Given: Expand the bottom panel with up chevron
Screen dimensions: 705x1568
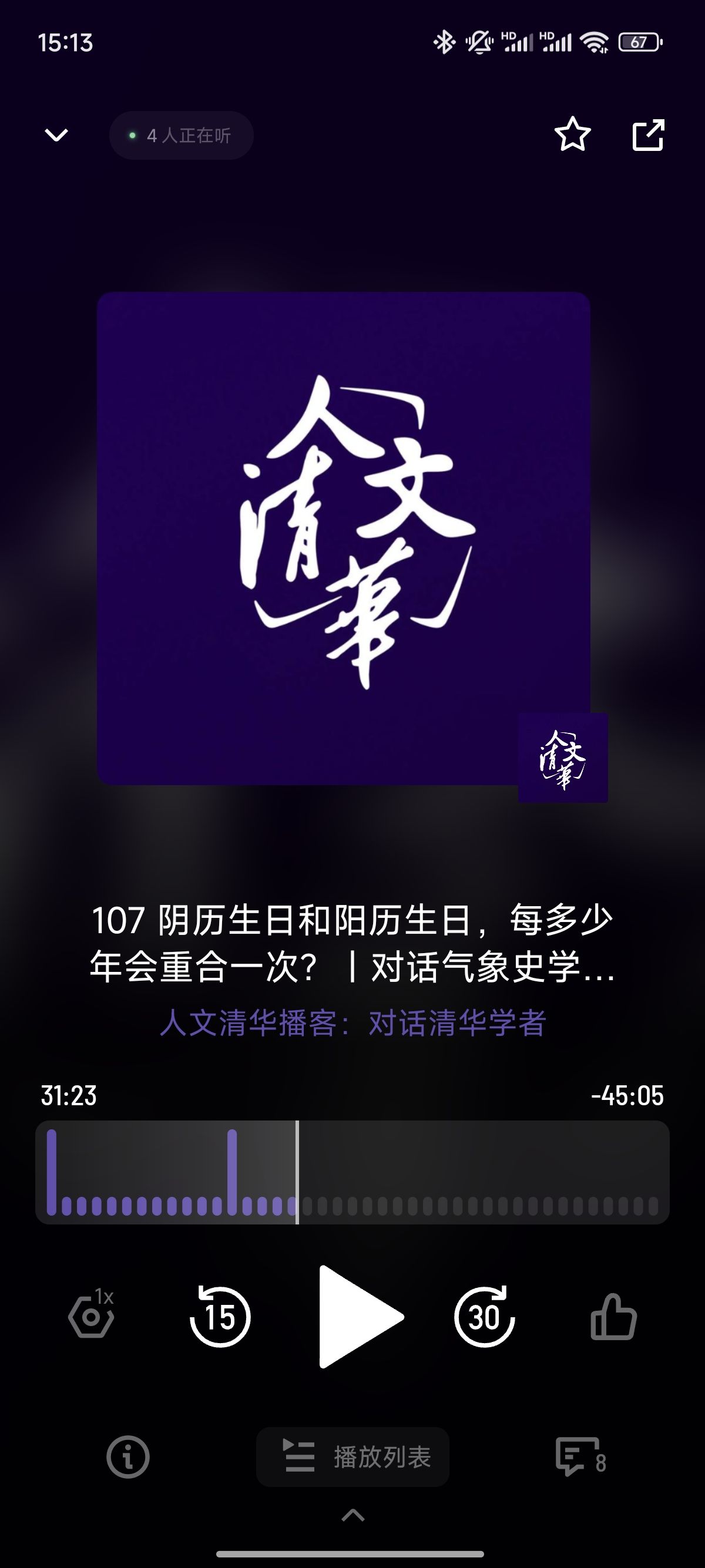Looking at the screenshot, I should tap(353, 1516).
